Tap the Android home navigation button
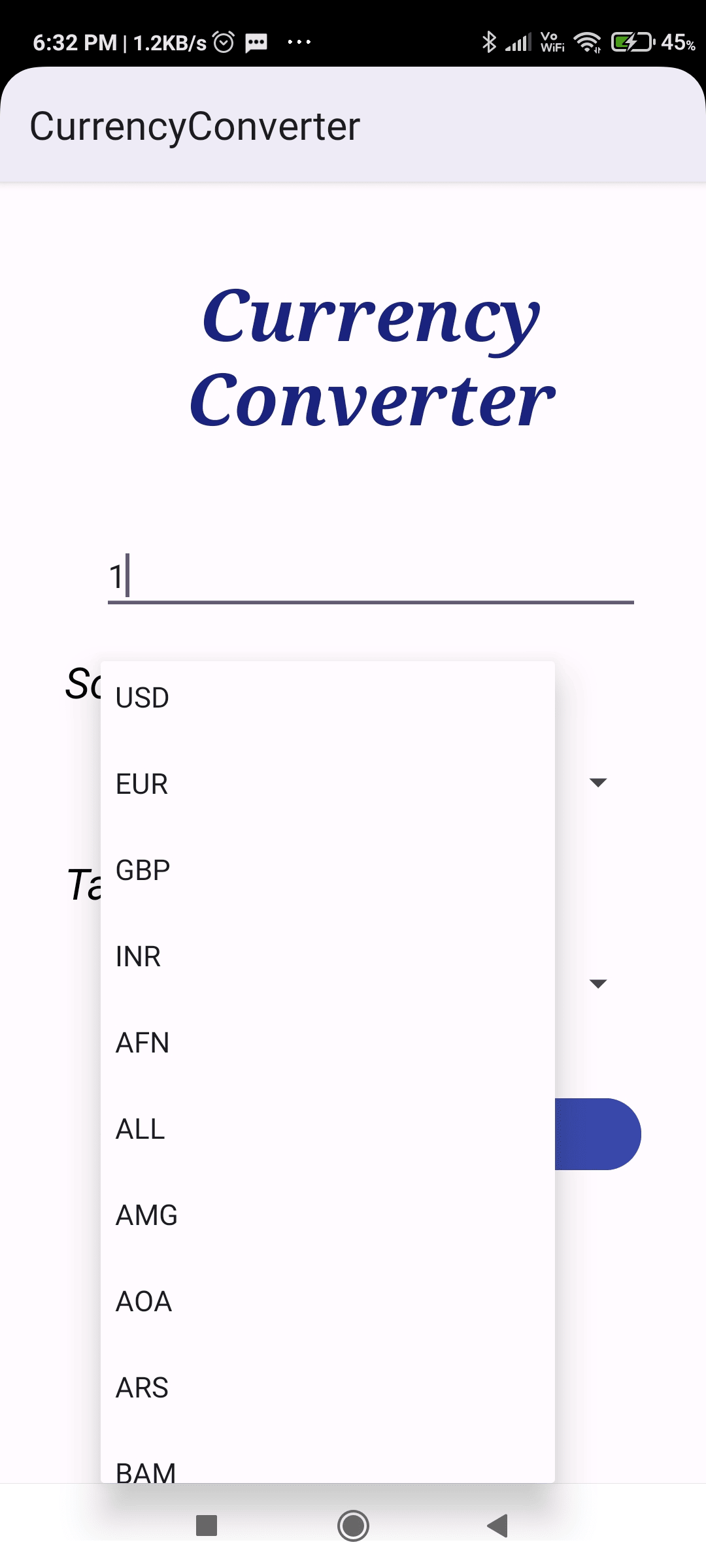 (352, 1527)
